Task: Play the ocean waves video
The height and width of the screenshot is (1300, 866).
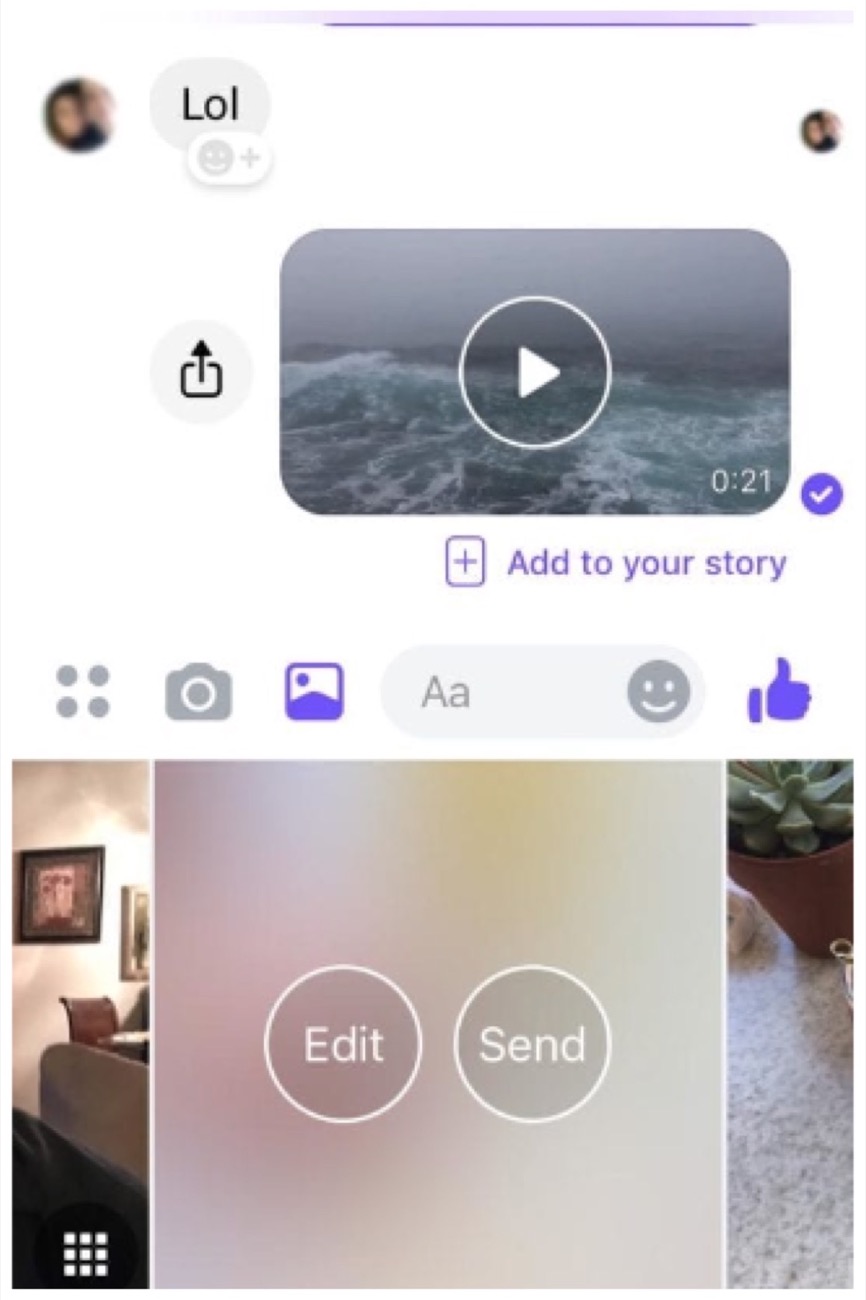Action: (535, 372)
